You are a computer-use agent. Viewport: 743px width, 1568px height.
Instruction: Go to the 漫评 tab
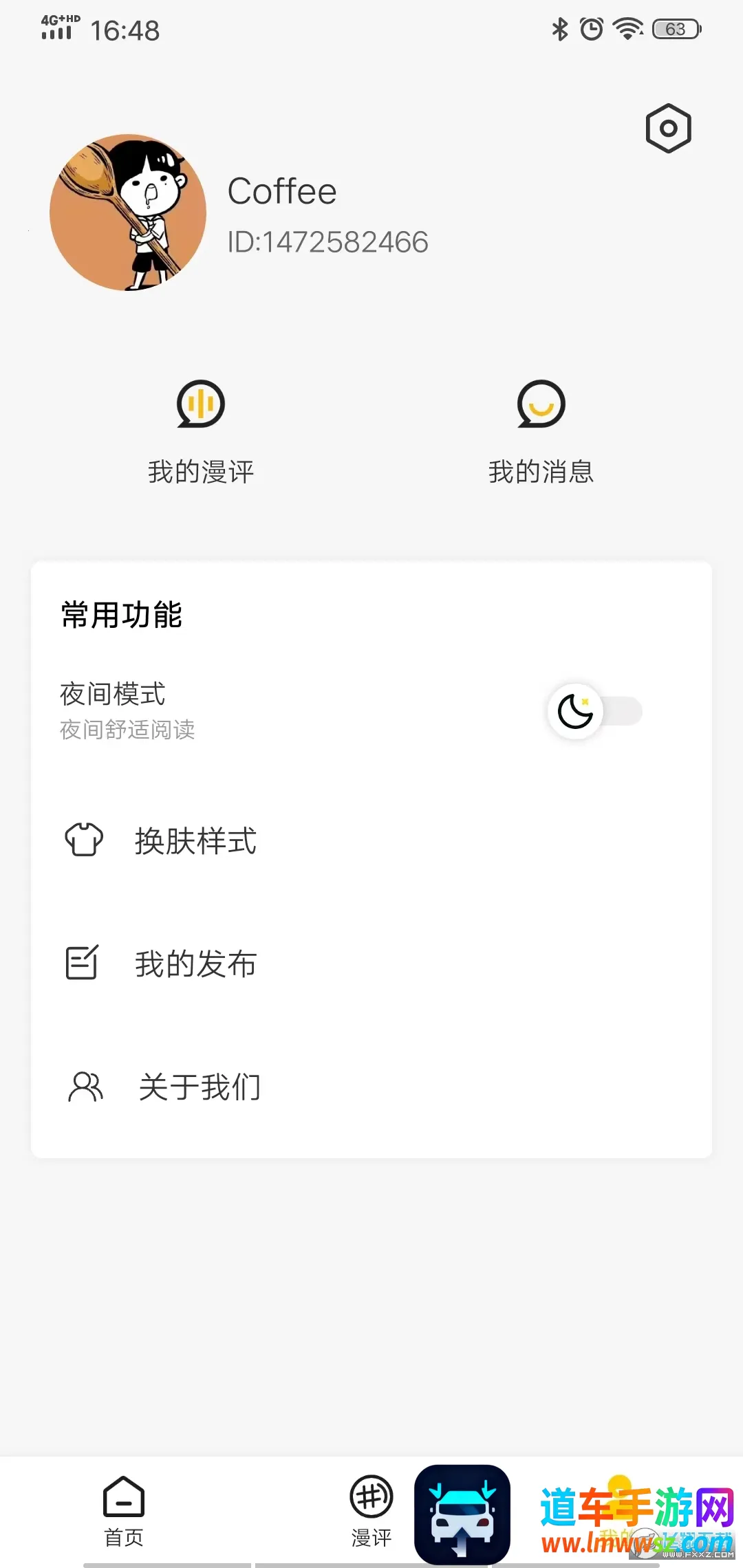(x=371, y=1510)
